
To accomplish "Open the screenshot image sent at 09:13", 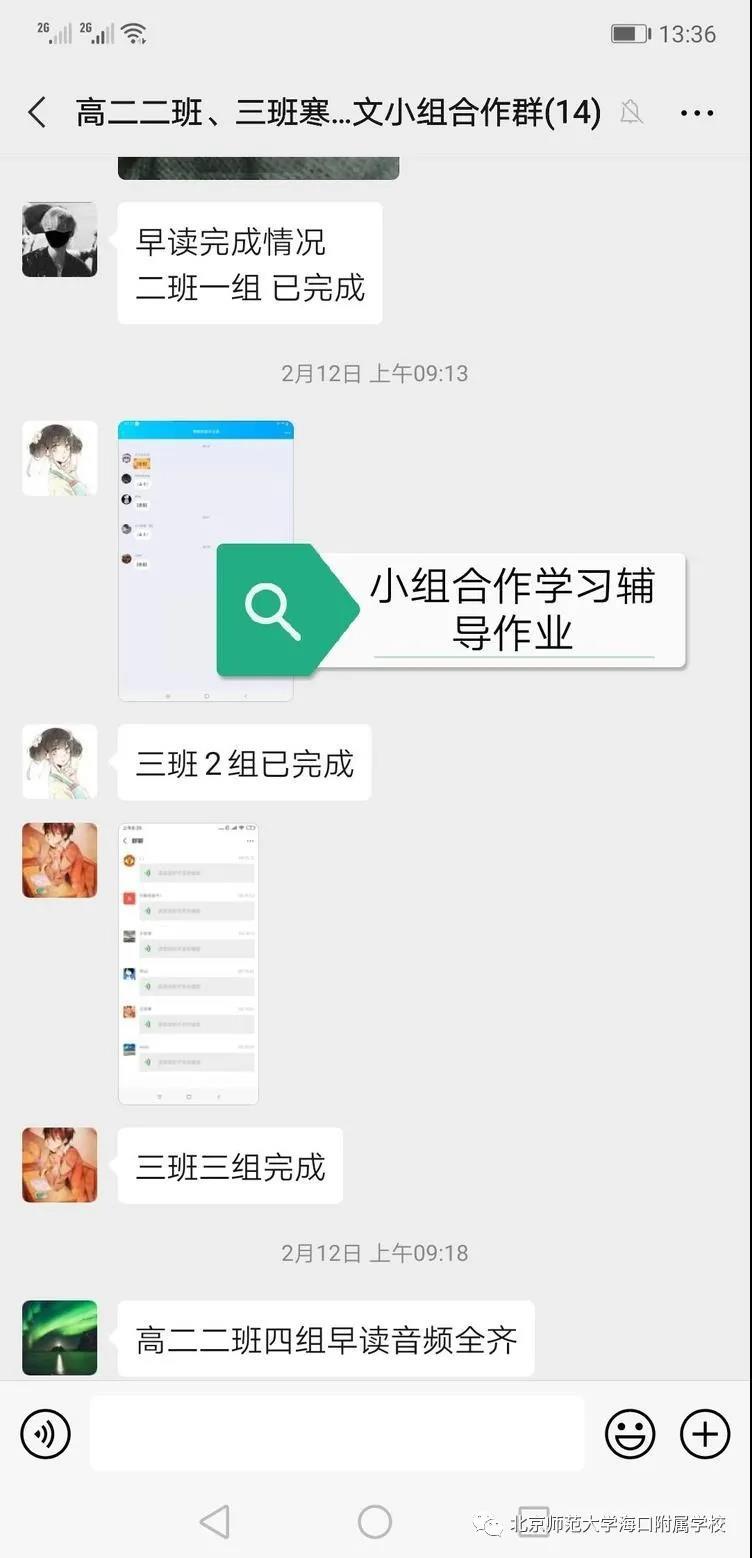I will point(205,560).
